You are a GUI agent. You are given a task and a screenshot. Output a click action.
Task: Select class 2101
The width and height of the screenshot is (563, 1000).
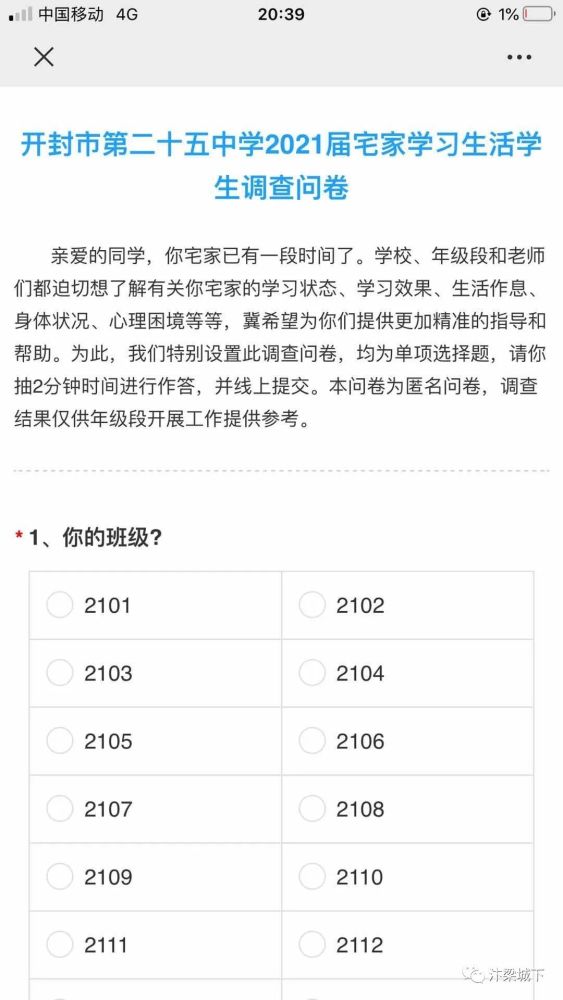point(155,605)
